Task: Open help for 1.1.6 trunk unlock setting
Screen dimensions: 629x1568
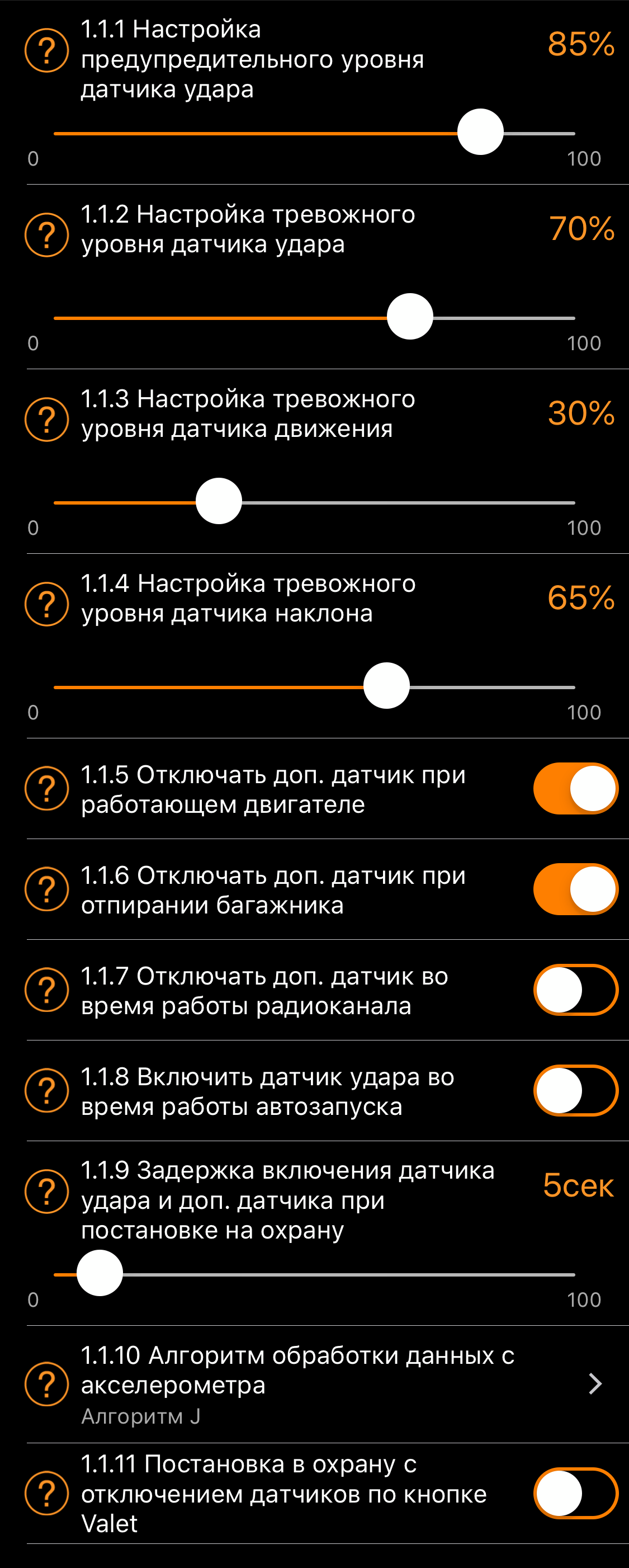Action: point(47,889)
